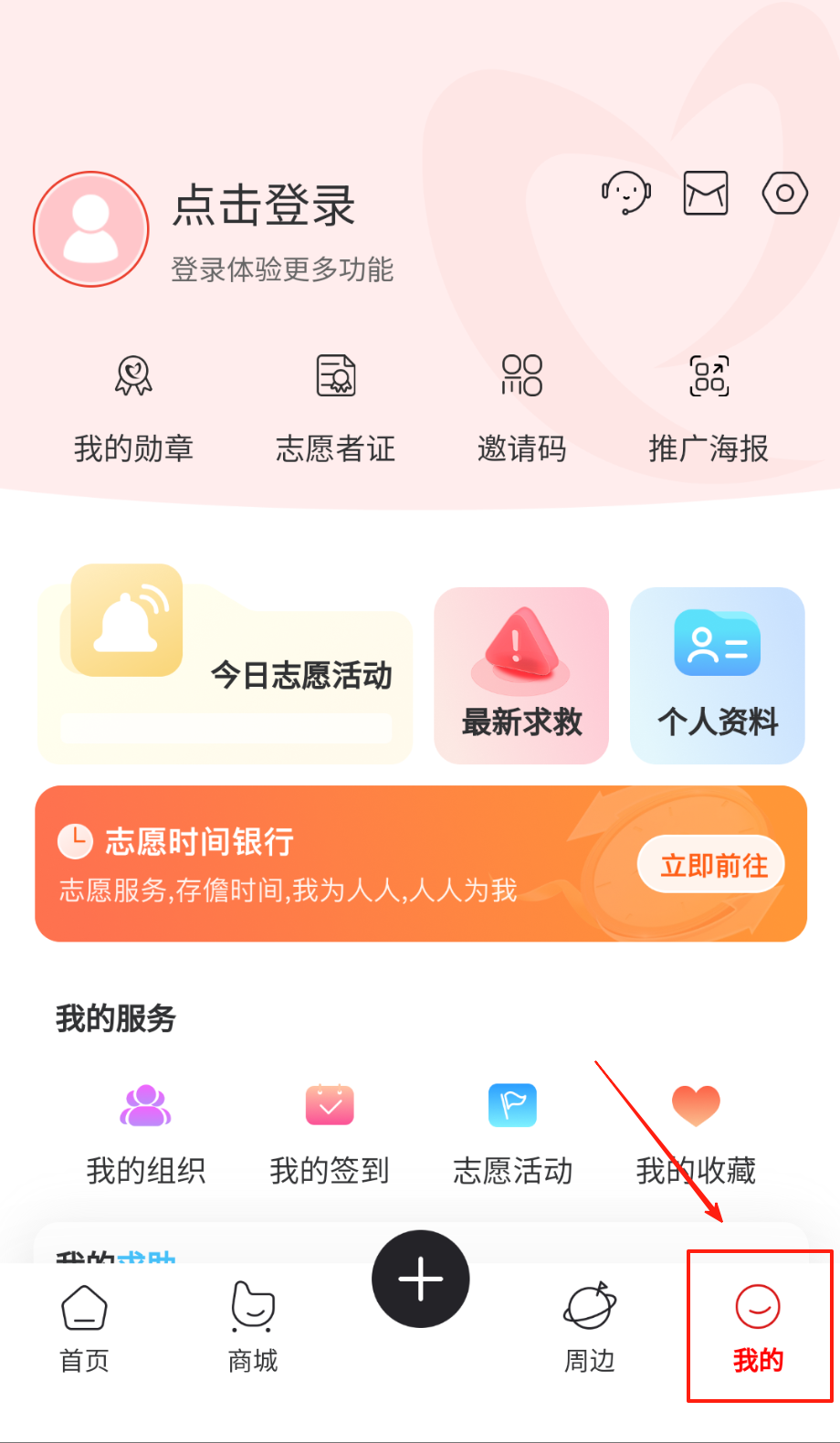The height and width of the screenshot is (1443, 840).
Task: Open settings via the hexagon gear icon
Action: tap(784, 193)
